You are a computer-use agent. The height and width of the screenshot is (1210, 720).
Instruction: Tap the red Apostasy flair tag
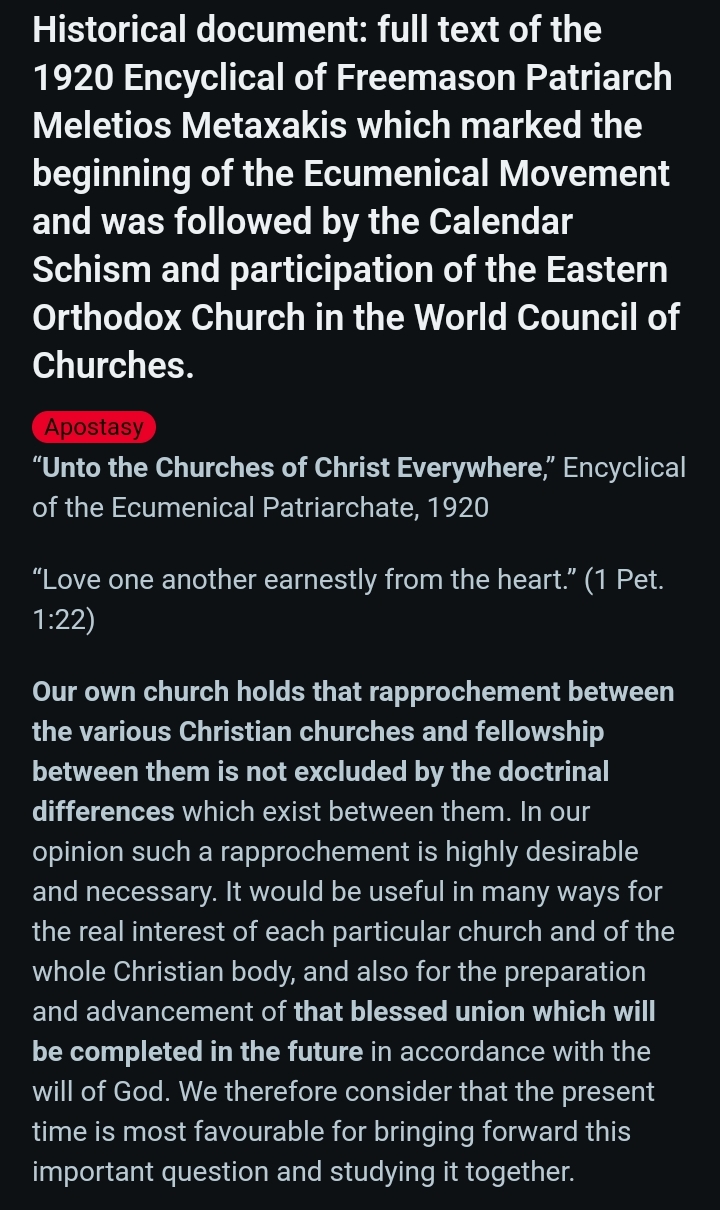[x=94, y=427]
